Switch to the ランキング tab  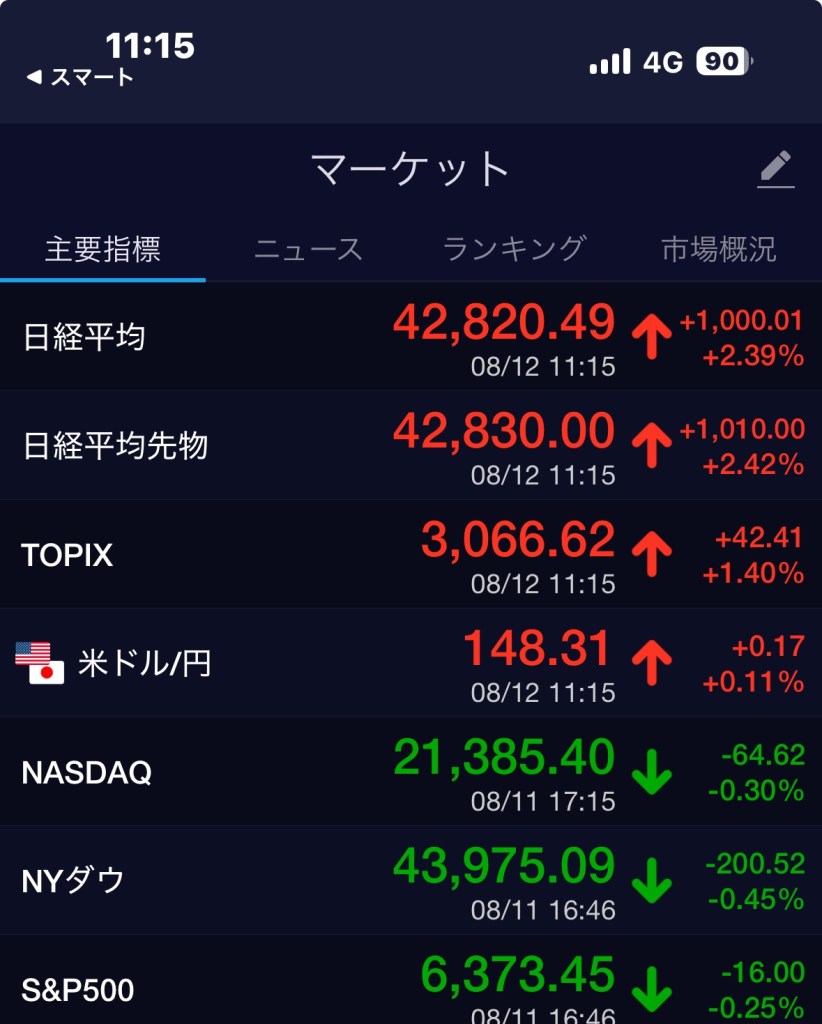coord(514,248)
